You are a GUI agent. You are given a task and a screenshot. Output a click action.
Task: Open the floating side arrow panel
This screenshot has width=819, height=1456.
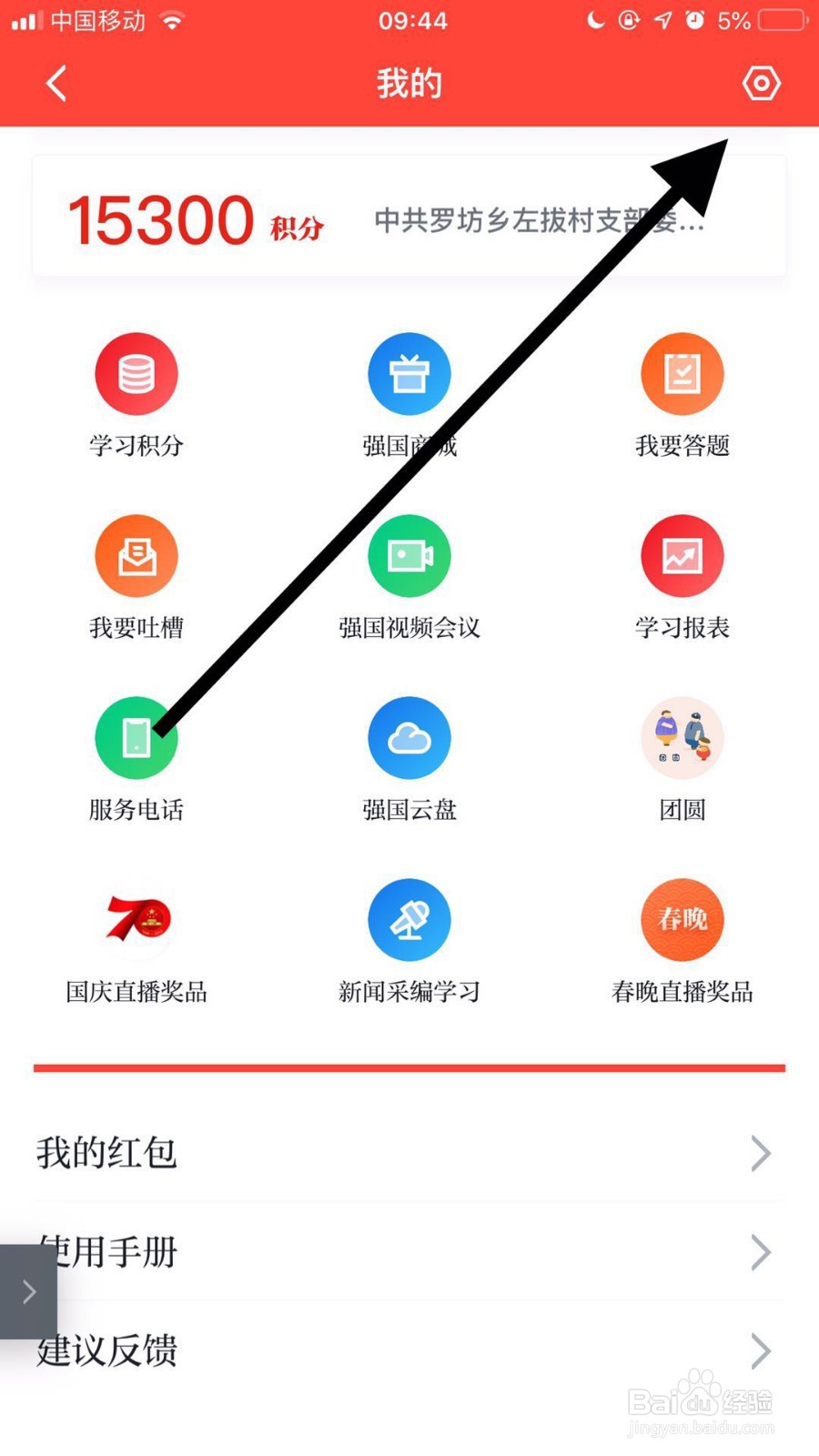click(27, 1291)
